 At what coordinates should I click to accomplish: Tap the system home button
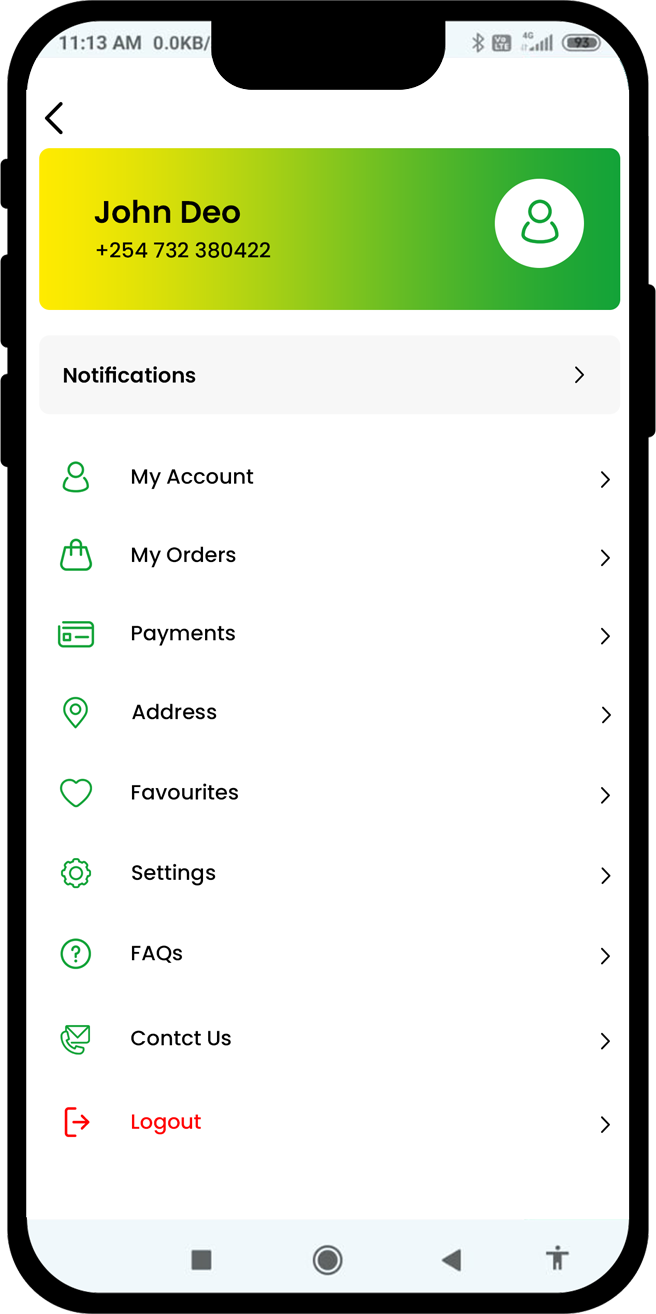click(x=327, y=1259)
